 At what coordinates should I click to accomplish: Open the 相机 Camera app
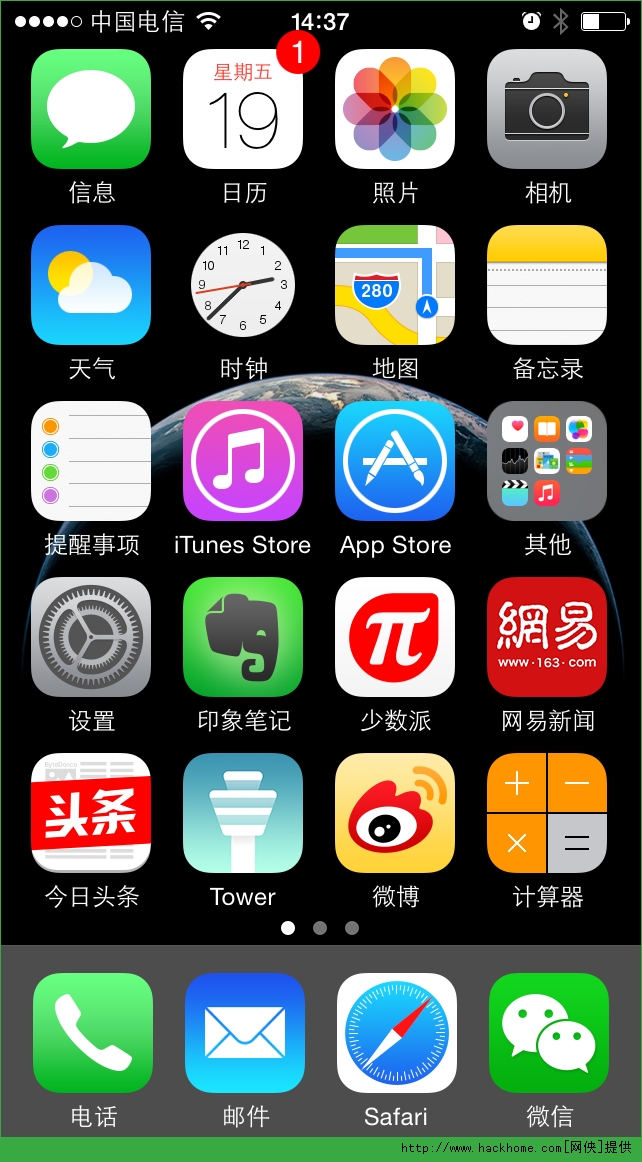(547, 109)
